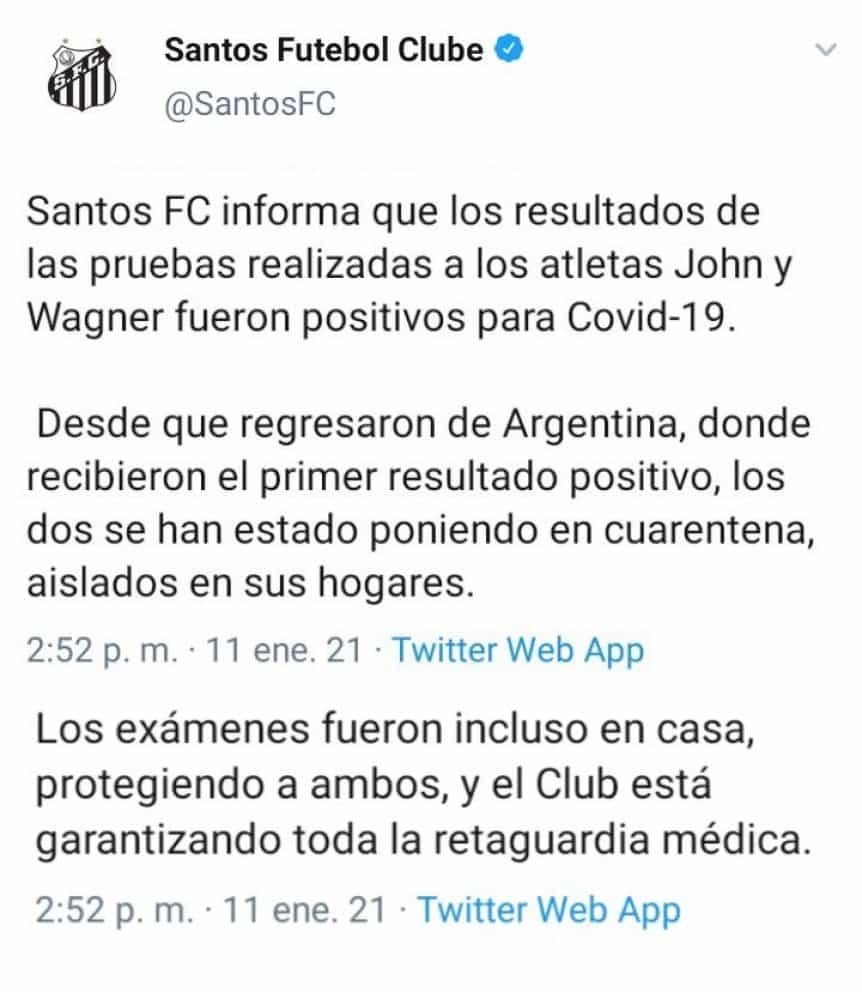Open the Santos Futebol Clube profile picture
The width and height of the screenshot is (862, 992).
point(78,76)
